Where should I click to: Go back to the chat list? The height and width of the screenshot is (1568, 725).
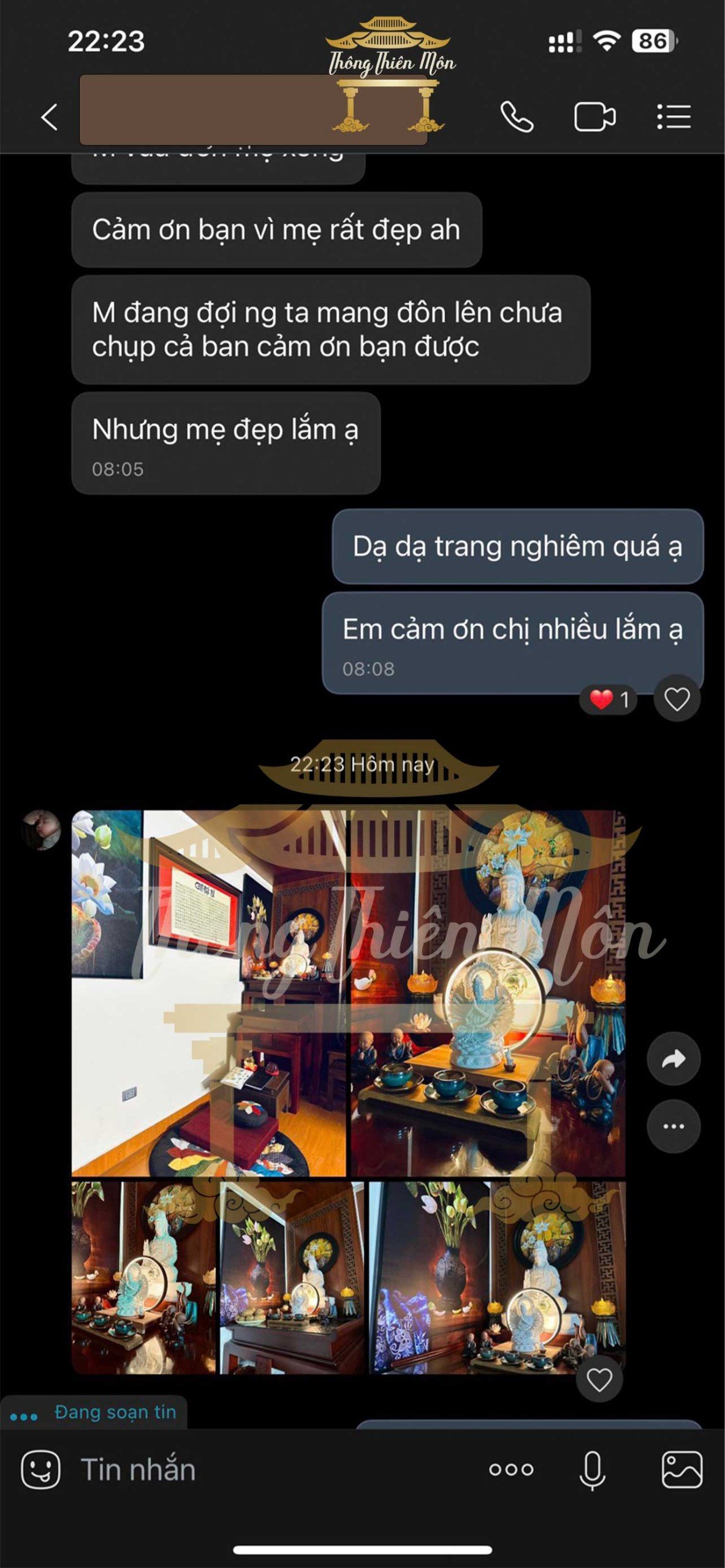49,116
